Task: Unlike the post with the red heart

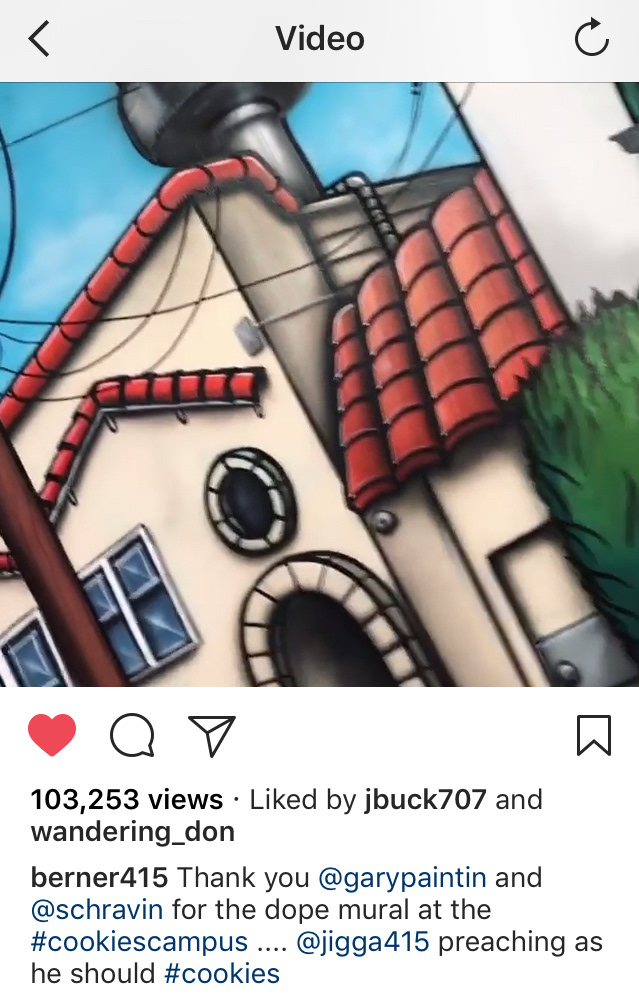Action: pos(52,737)
